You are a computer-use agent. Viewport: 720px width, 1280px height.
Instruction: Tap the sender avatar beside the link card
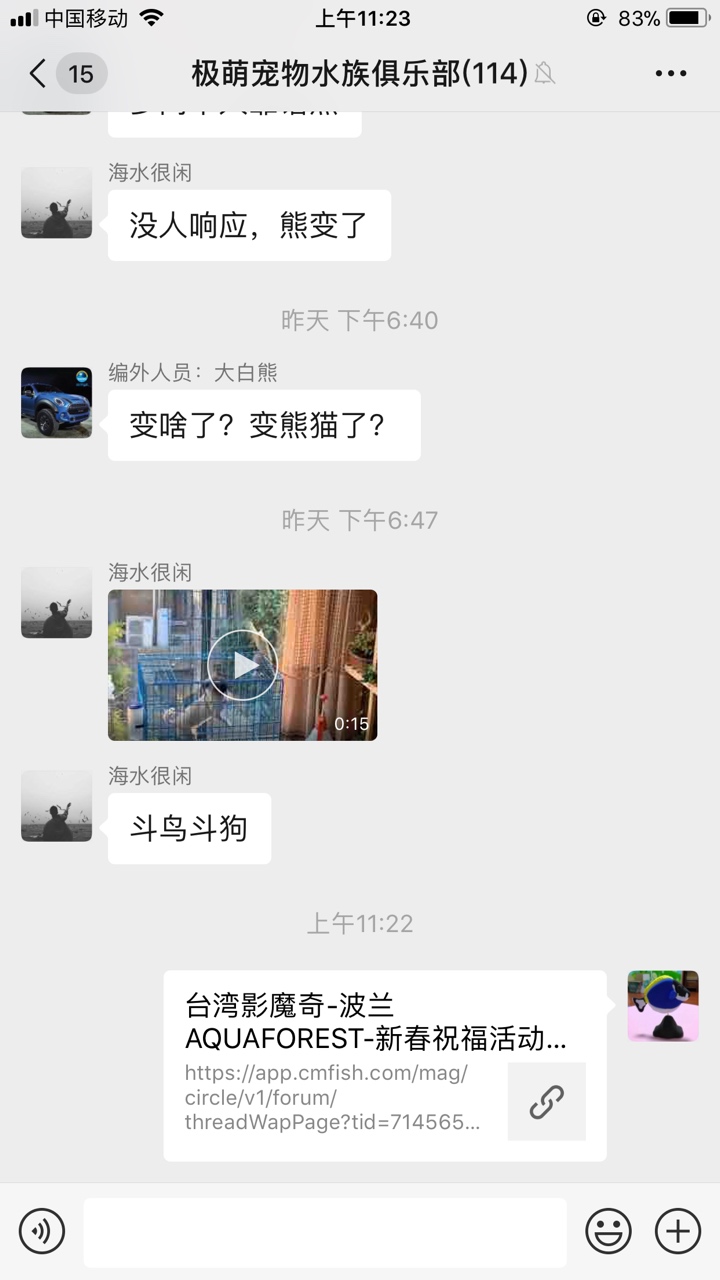[662, 1006]
